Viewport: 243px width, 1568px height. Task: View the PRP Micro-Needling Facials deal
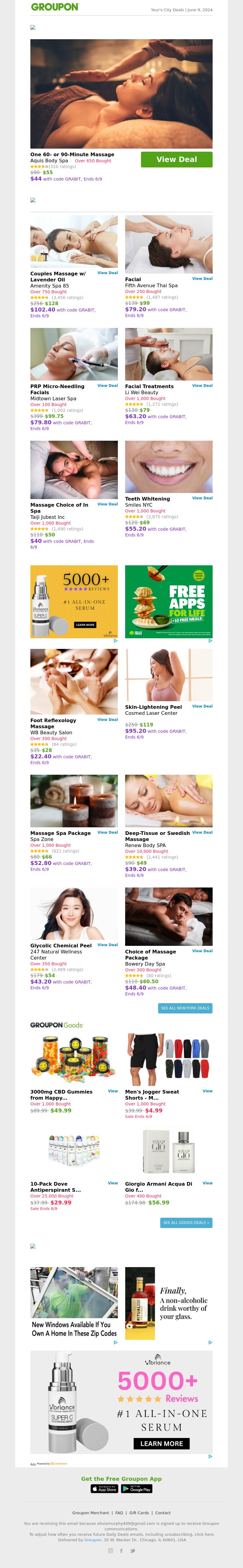coord(107,385)
